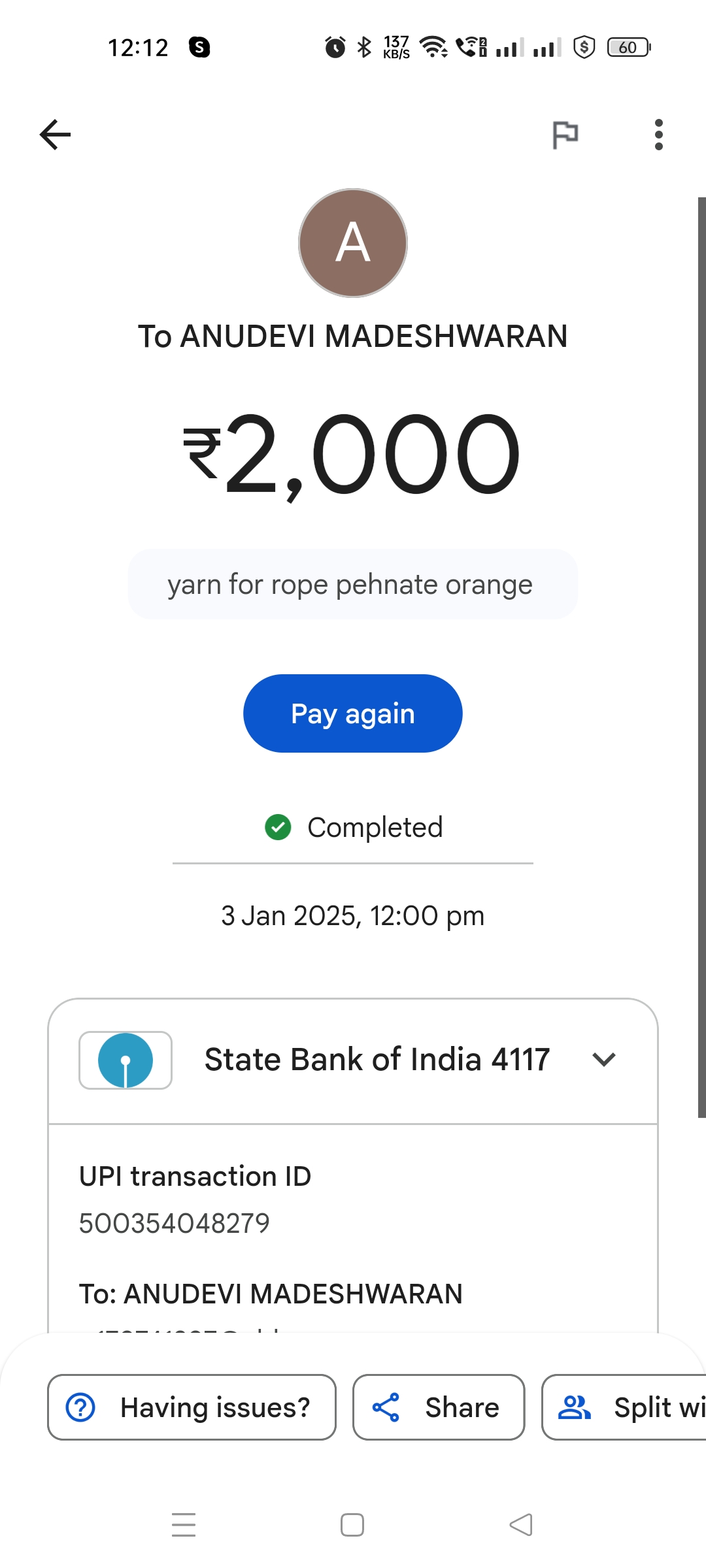706x1568 pixels.
Task: Open the three-dot overflow menu
Action: pyautogui.click(x=658, y=135)
